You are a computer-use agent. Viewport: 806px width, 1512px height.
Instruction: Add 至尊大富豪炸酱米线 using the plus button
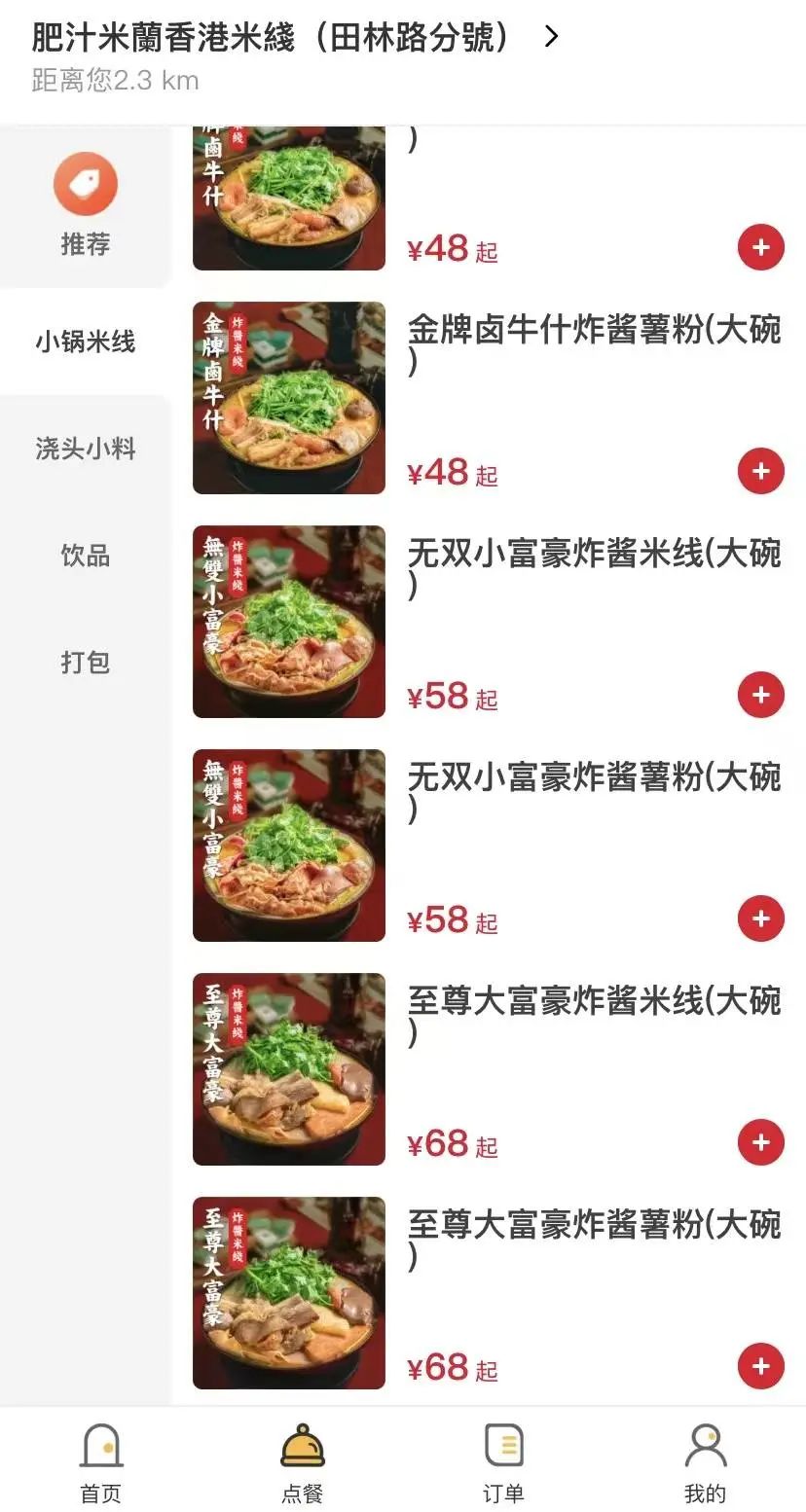[x=760, y=1142]
